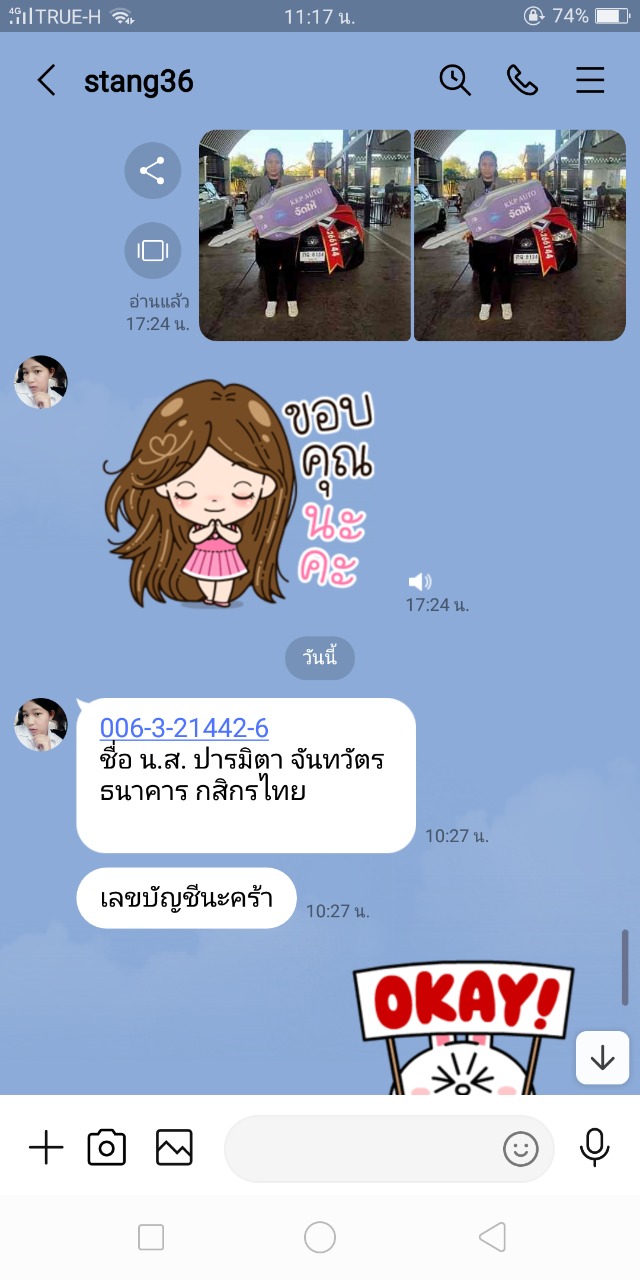Open the first sent car photo

click(x=305, y=235)
